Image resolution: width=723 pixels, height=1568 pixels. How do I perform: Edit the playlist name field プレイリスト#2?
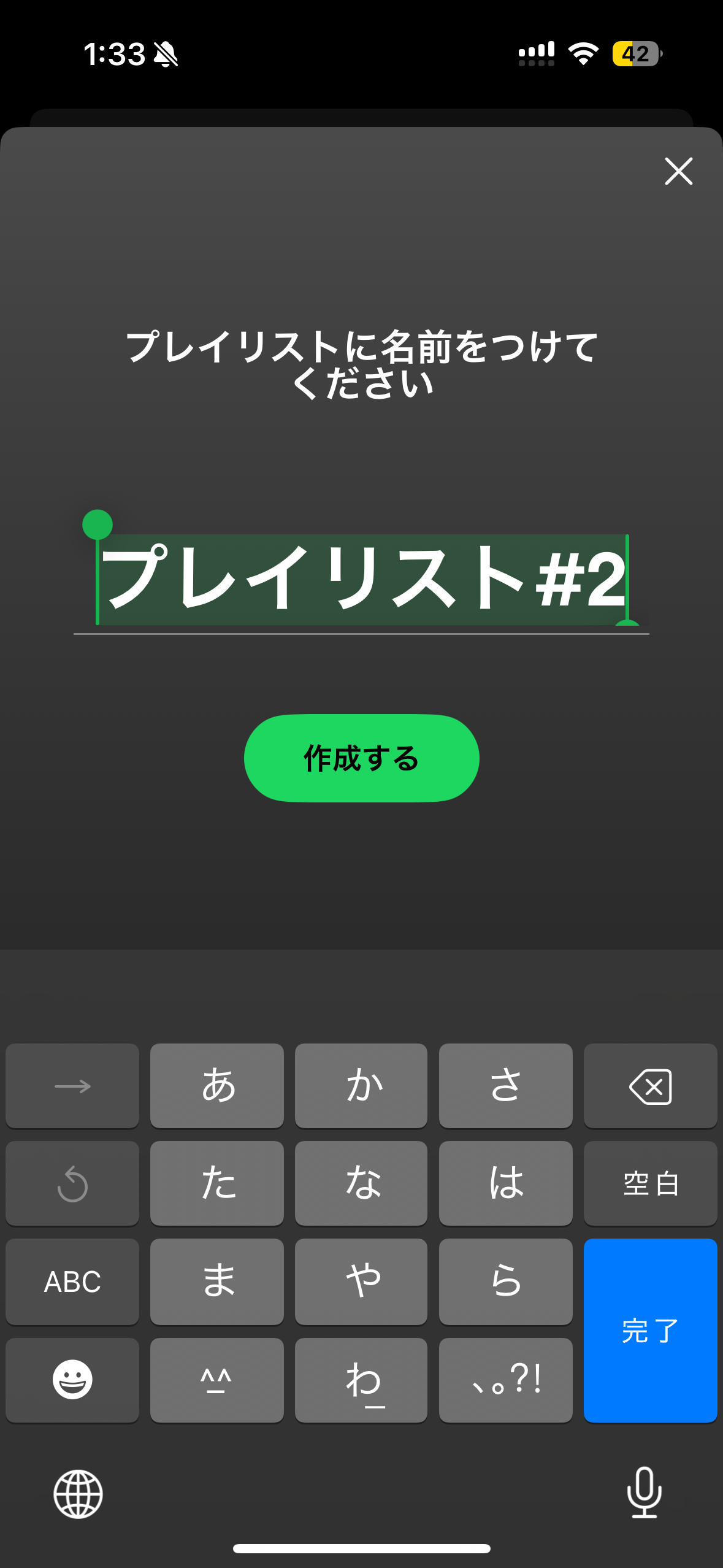point(362,580)
